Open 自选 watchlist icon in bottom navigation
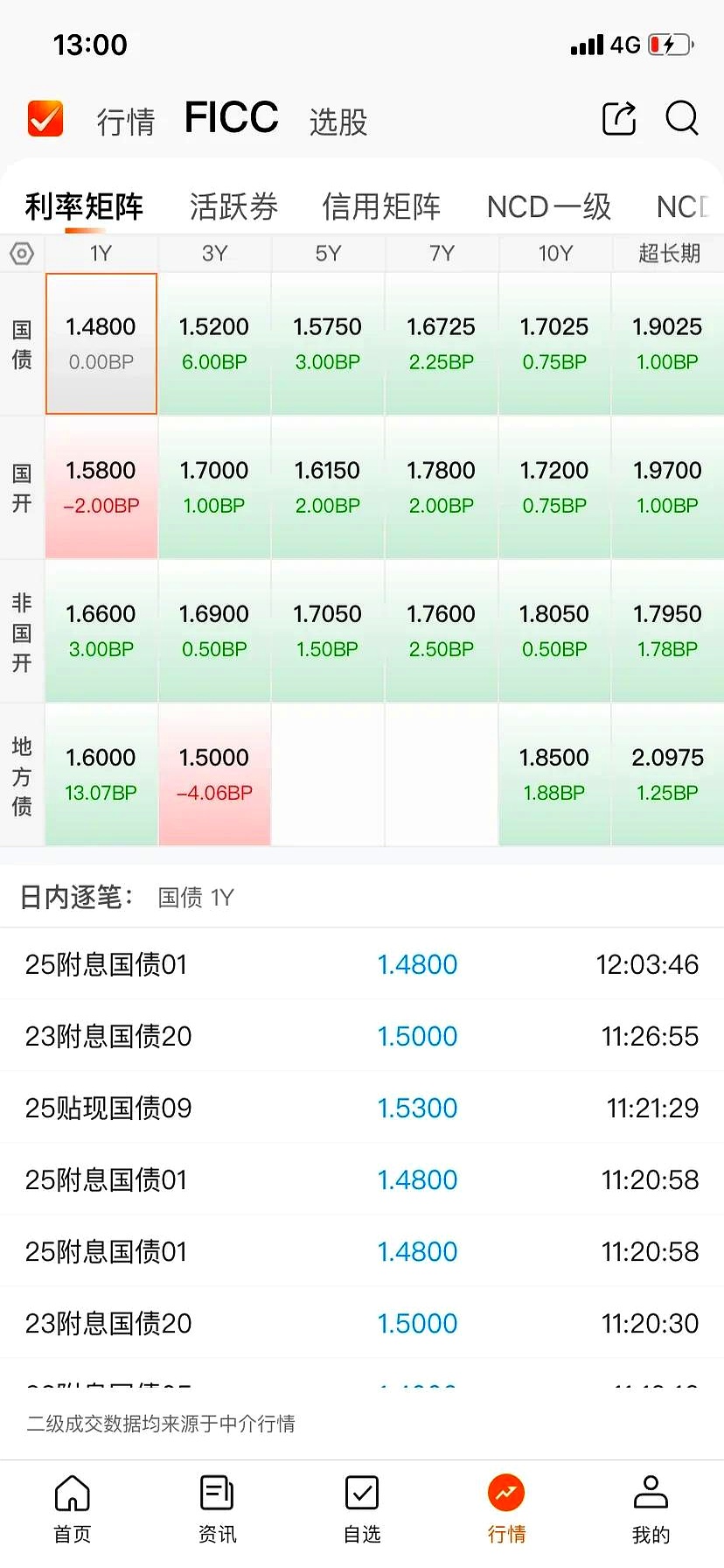The image size is (724, 1568). pyautogui.click(x=361, y=1507)
